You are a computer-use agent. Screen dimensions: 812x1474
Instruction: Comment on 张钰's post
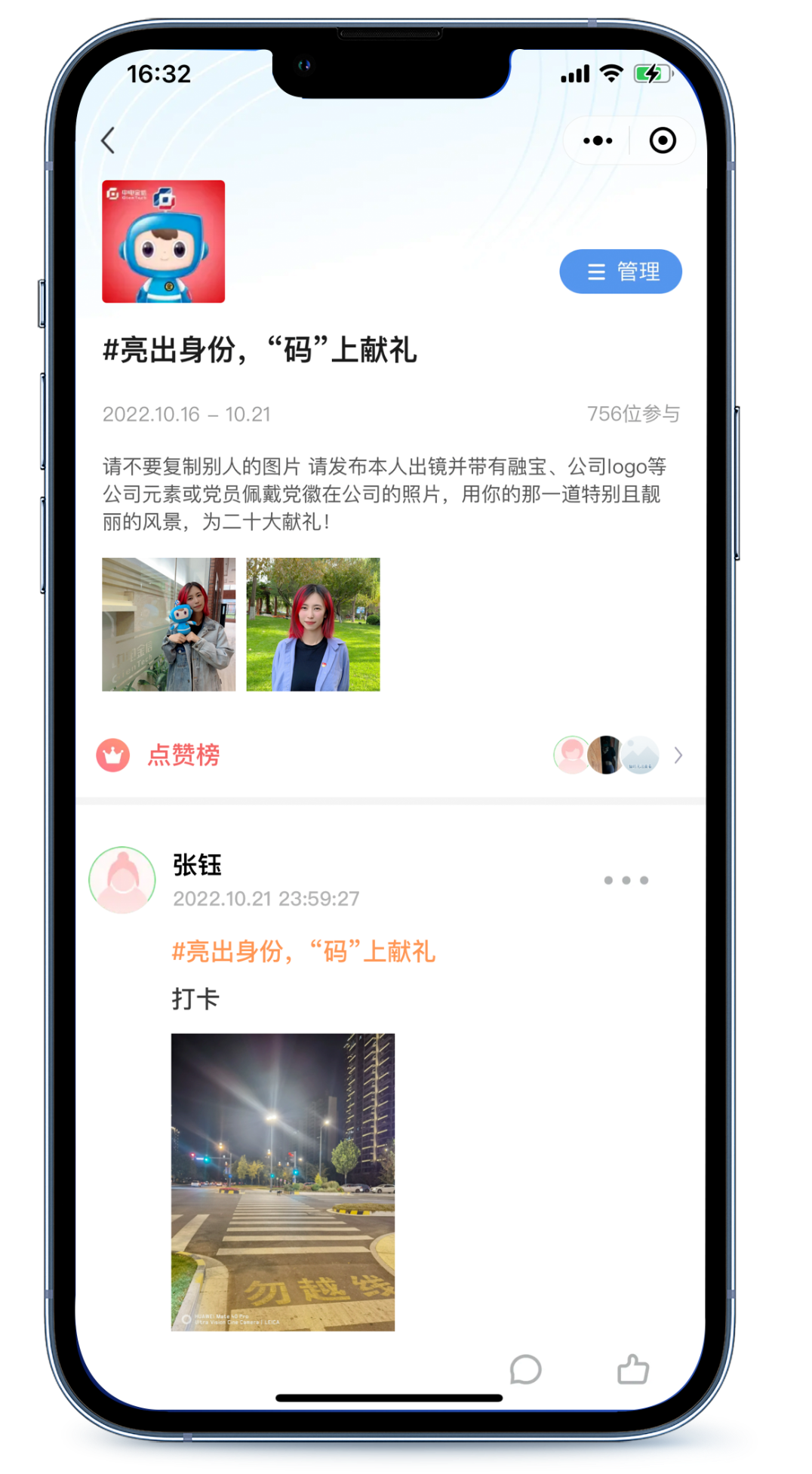pos(525,1369)
